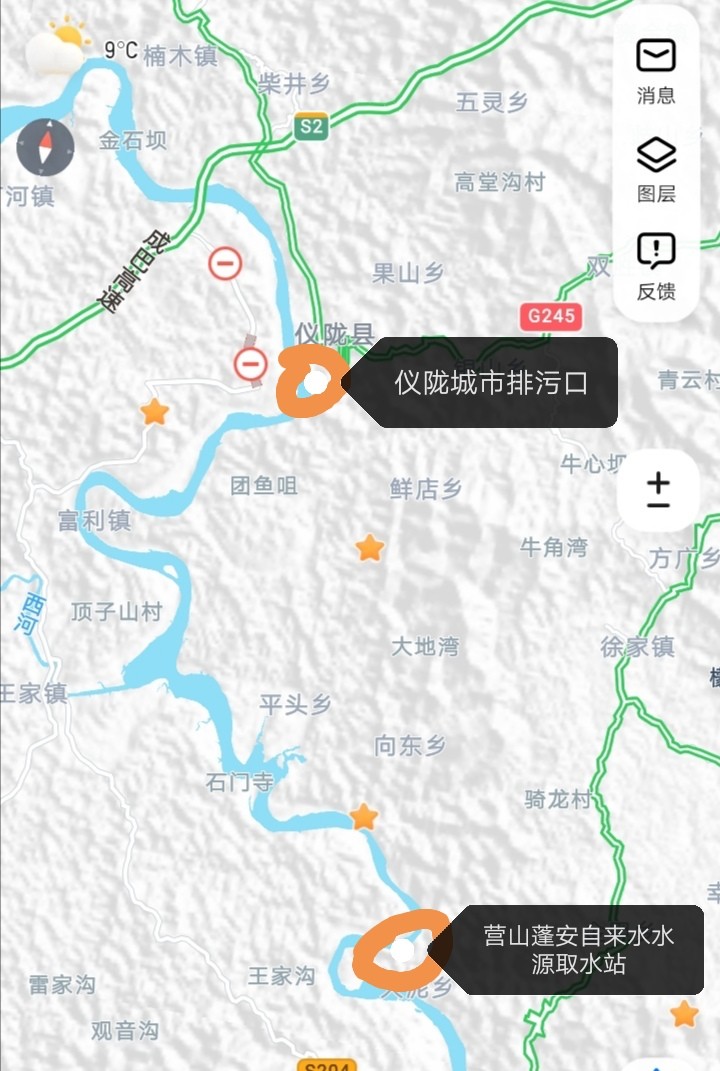Tap the compass to reset orientation

point(46,148)
